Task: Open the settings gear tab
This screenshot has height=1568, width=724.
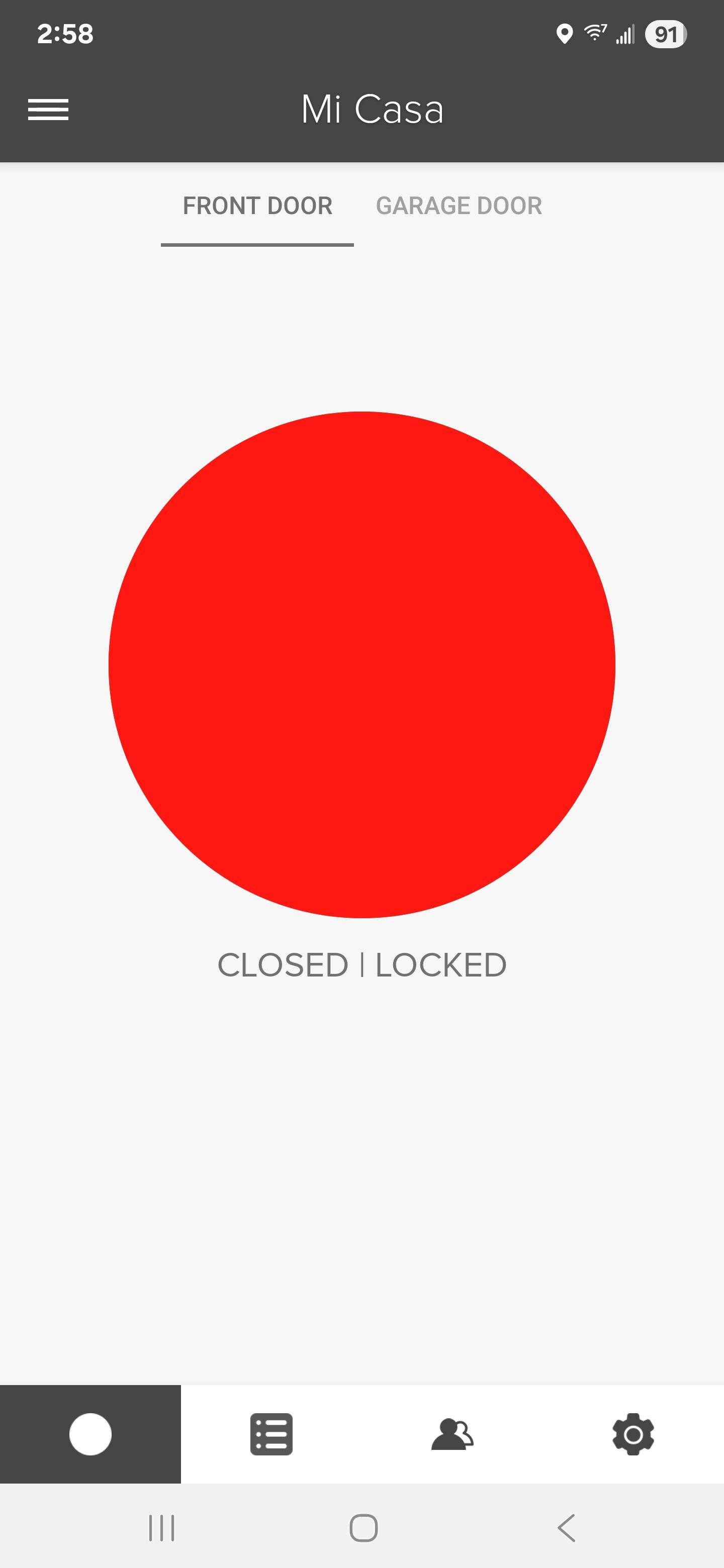Action: pyautogui.click(x=632, y=1434)
